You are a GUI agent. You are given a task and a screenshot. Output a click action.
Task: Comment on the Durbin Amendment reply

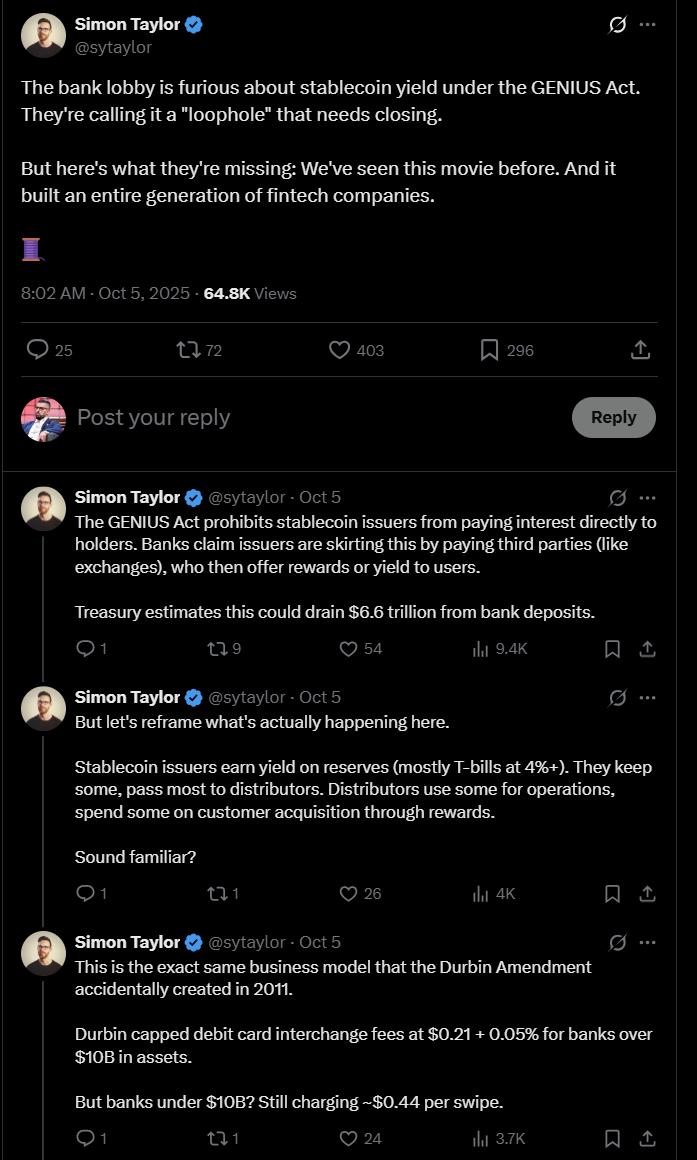[86, 1138]
